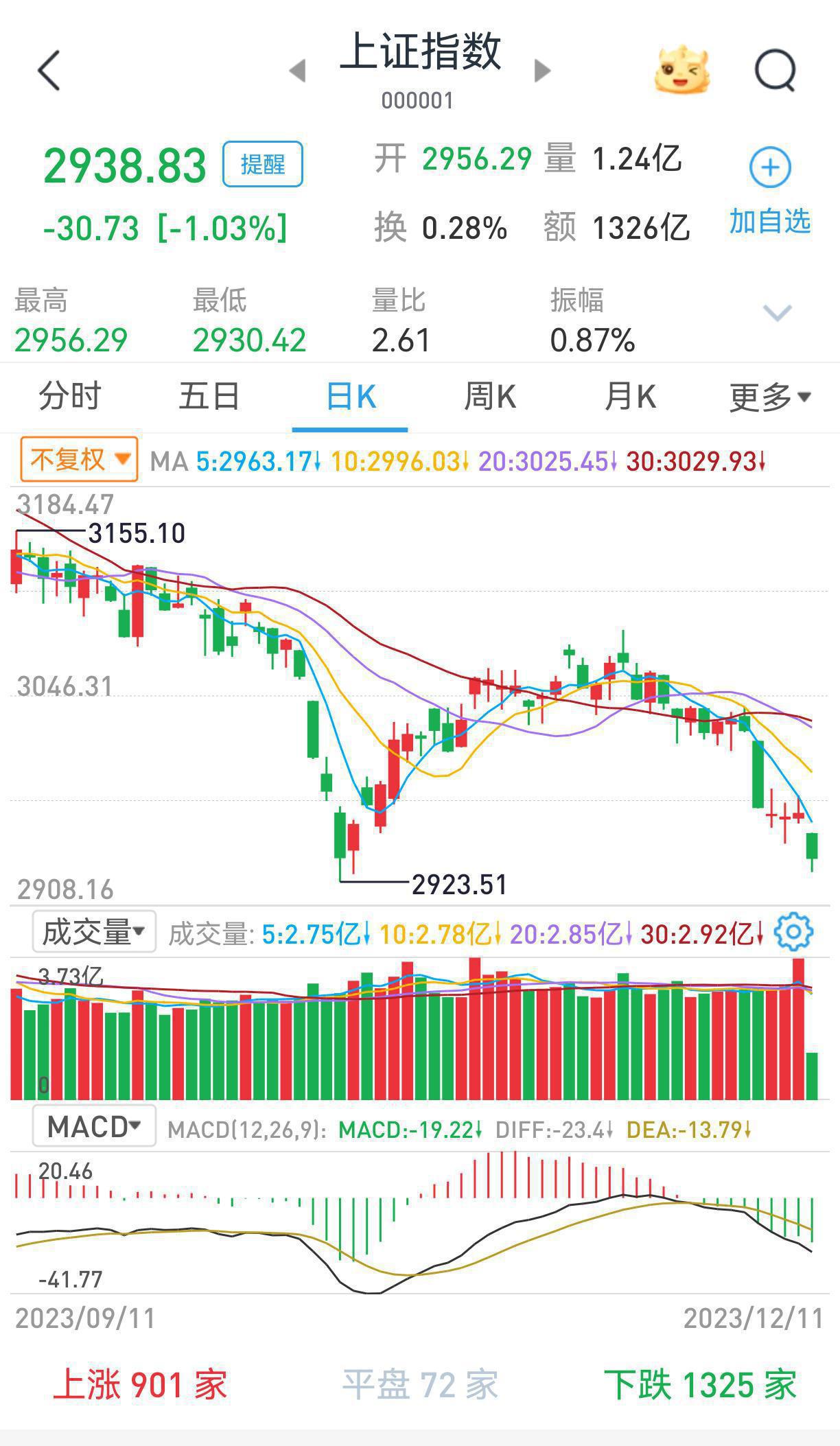Select the 日K tab

[x=350, y=397]
